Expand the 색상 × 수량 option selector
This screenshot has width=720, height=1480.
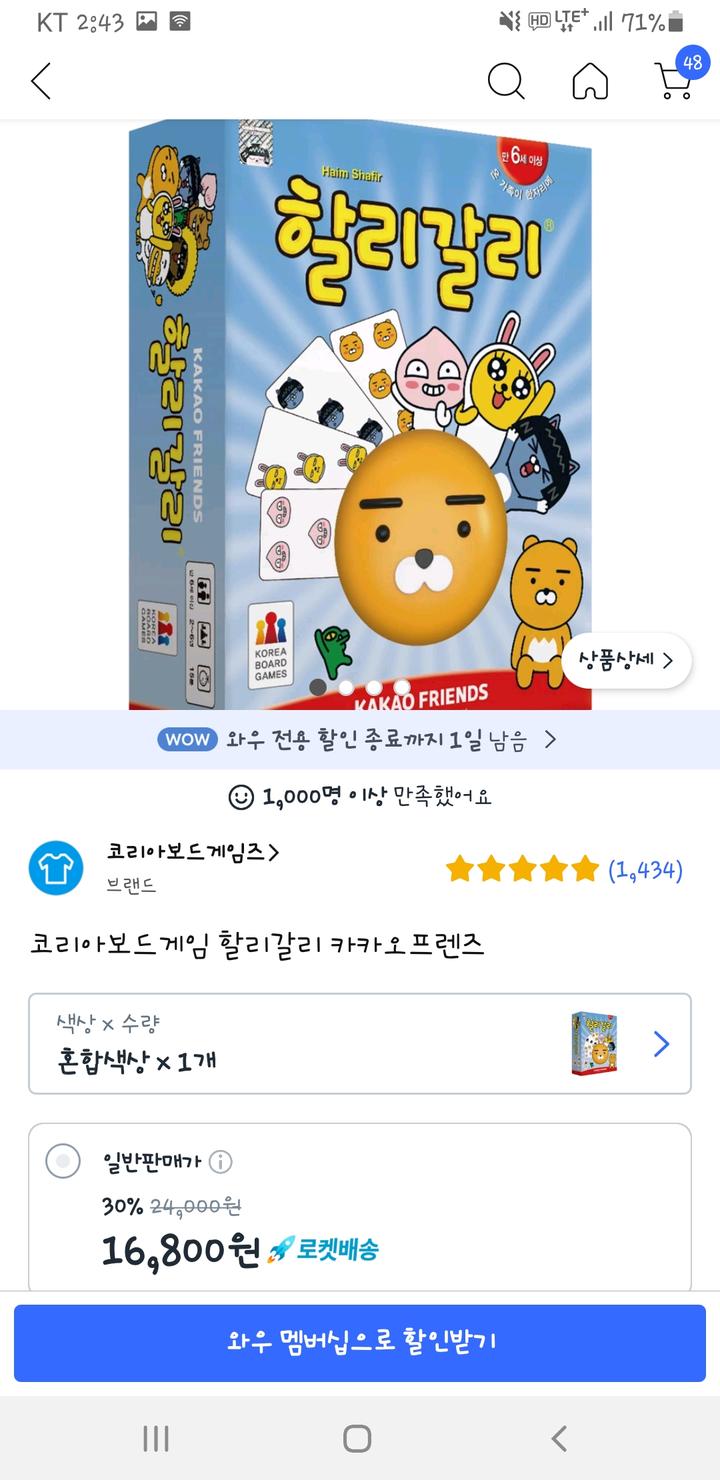click(359, 1043)
